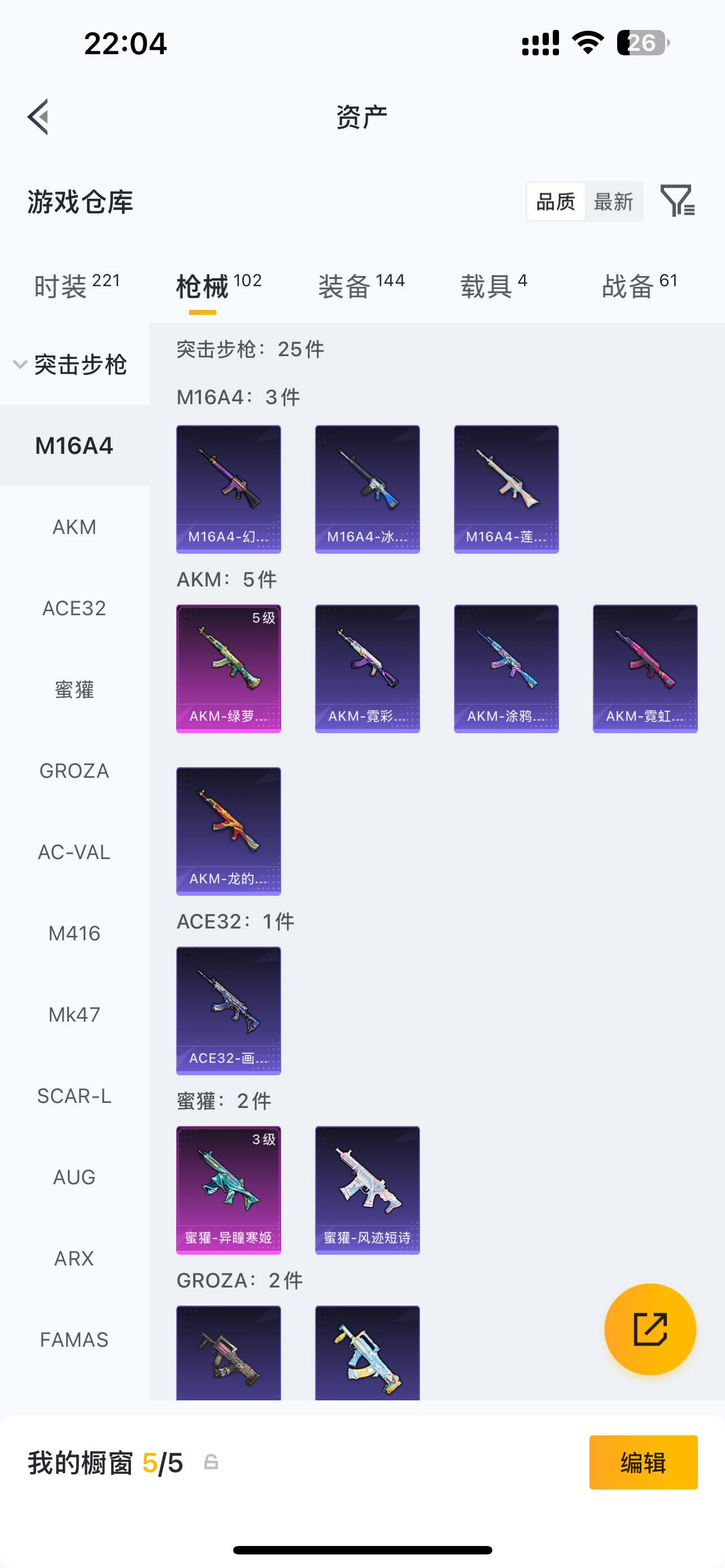
Task: Open the M16A4-幻... skin tile
Action: tap(228, 489)
